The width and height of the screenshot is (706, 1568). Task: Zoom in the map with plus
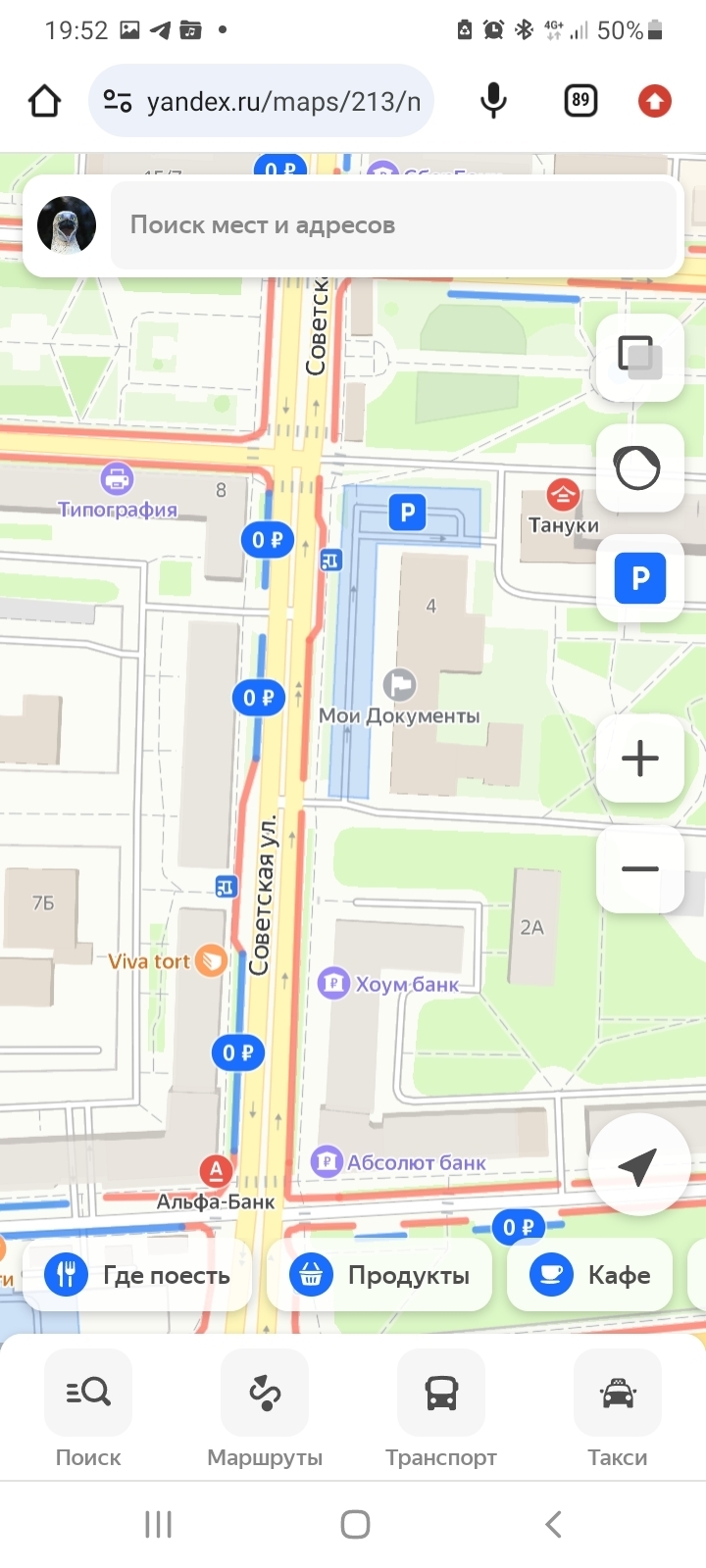point(639,759)
